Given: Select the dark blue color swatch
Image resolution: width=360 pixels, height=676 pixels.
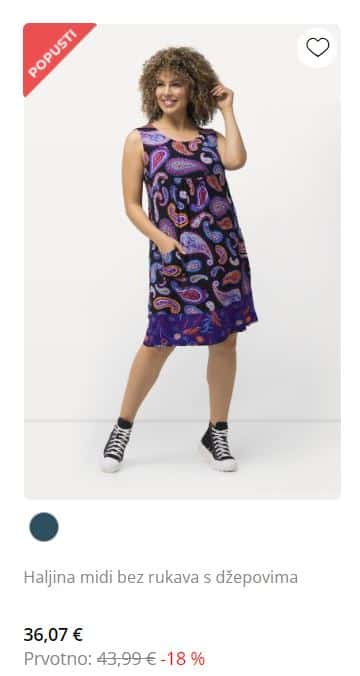Looking at the screenshot, I should coord(44,527).
